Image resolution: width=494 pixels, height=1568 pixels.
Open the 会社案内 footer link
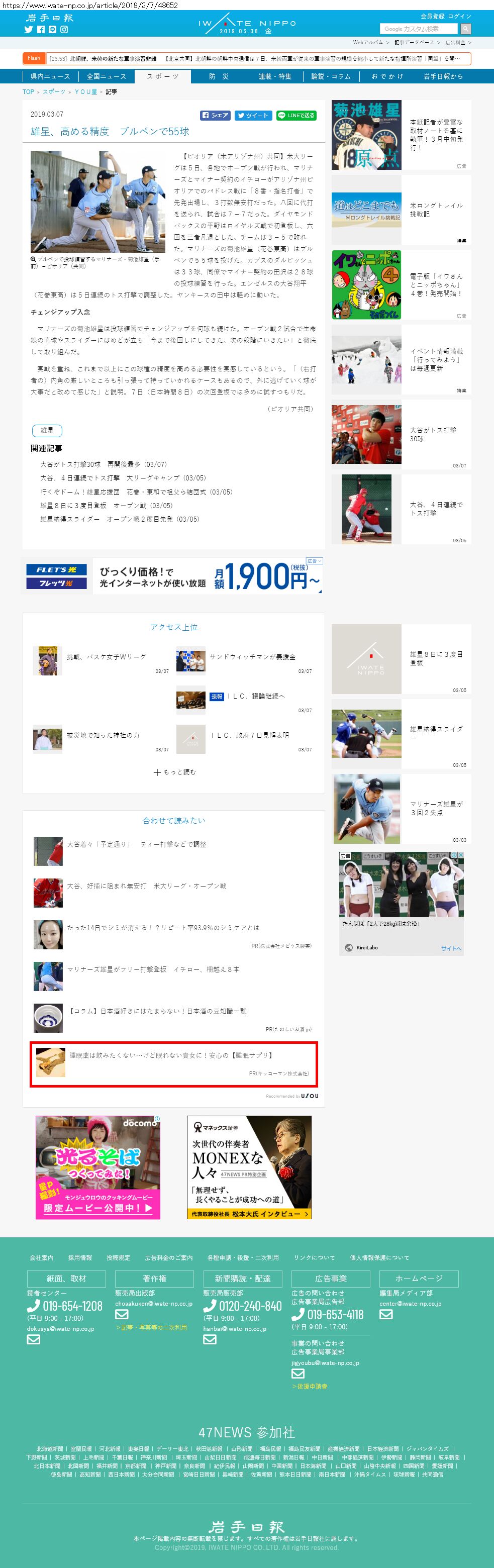[41, 1257]
